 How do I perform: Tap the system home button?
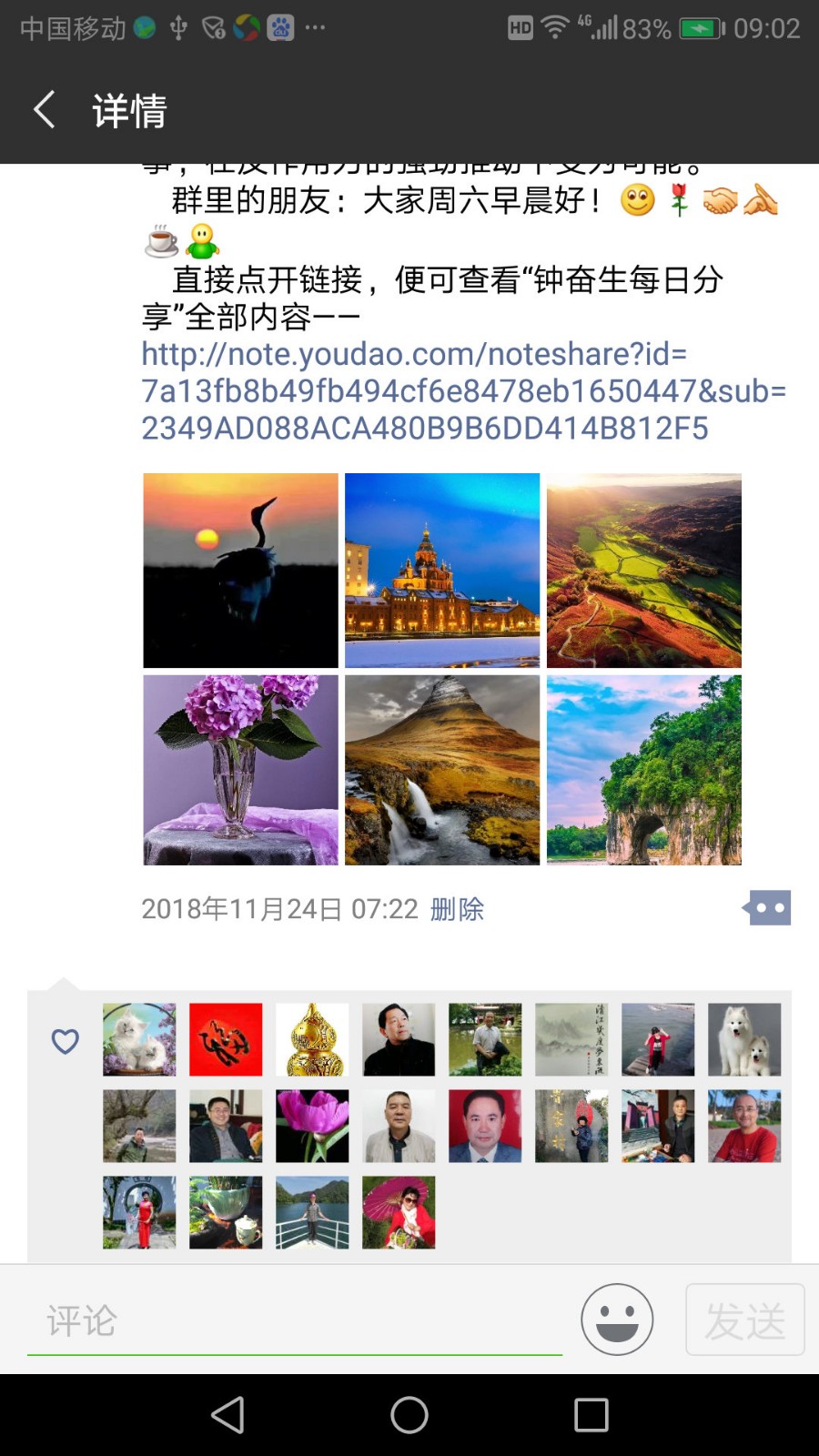[409, 1415]
